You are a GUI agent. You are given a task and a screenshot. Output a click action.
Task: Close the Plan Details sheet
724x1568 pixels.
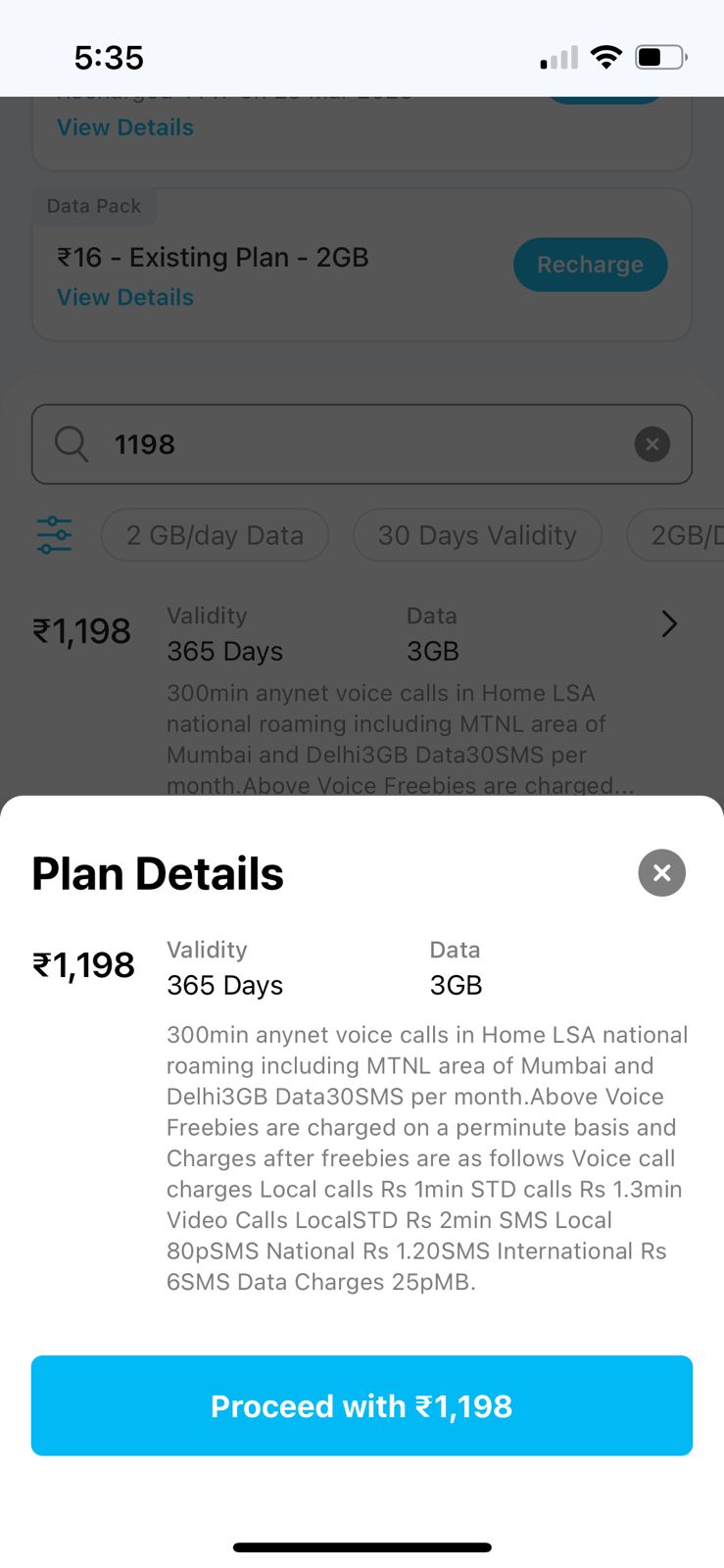pos(661,872)
